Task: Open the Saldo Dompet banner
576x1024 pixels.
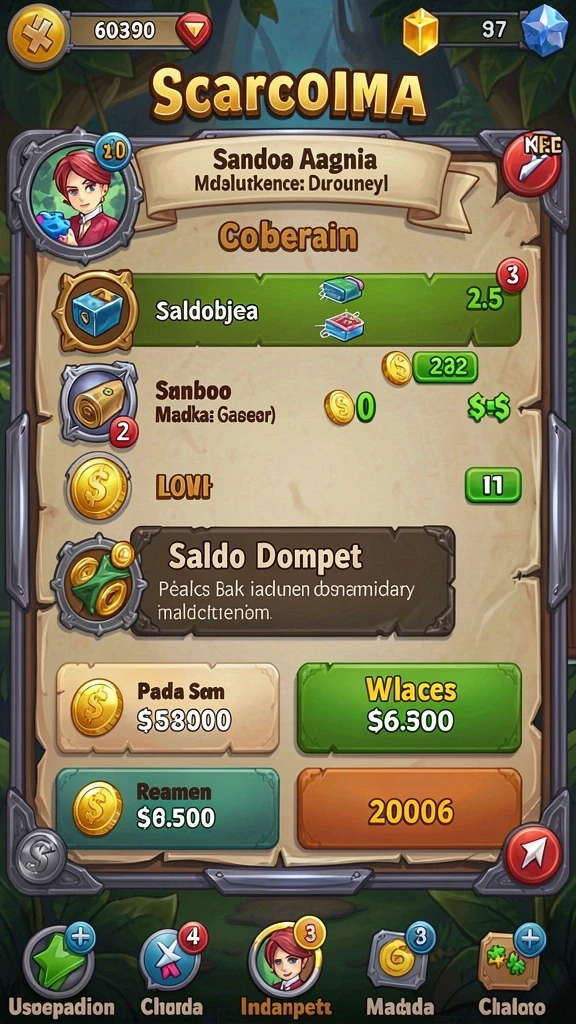Action: [x=255, y=581]
